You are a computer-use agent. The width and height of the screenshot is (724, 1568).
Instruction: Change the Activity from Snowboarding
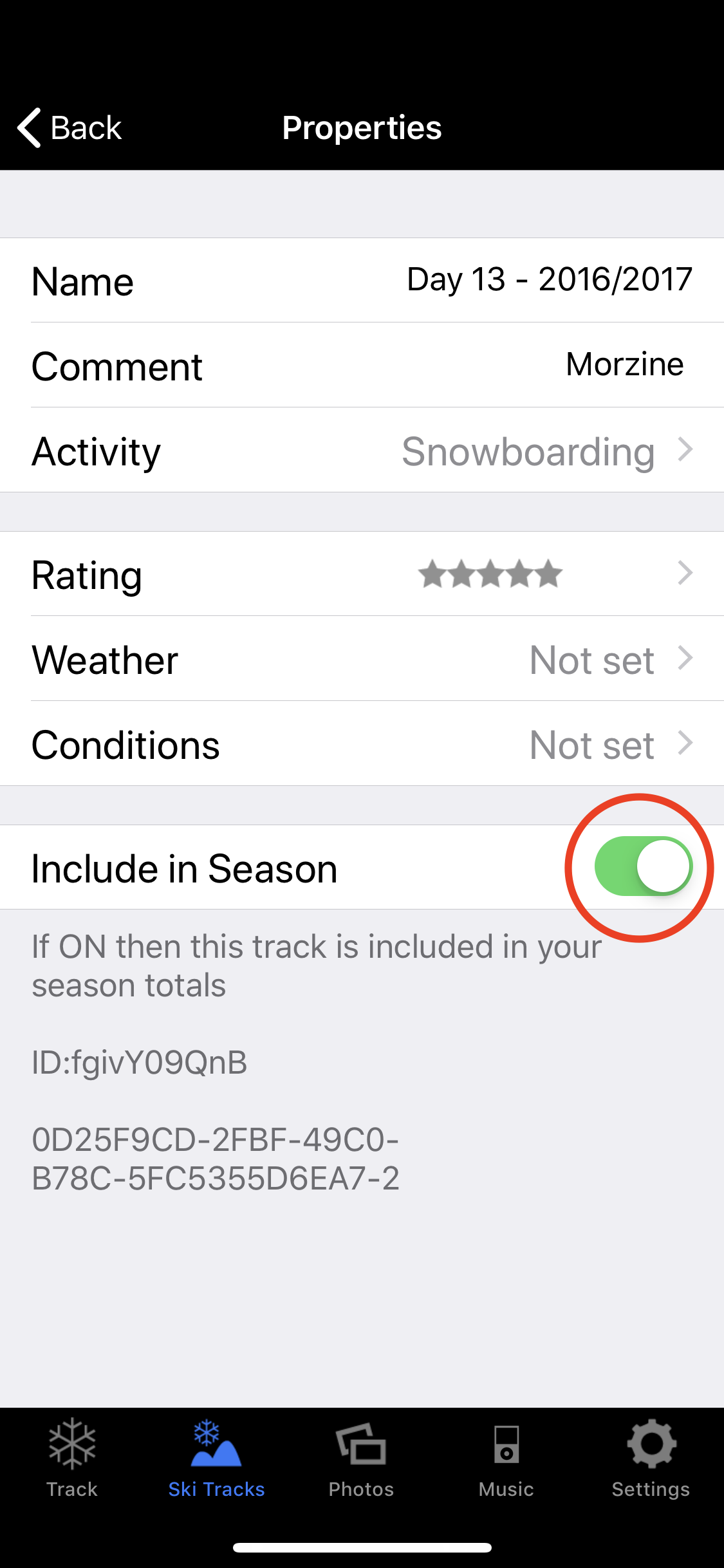point(362,450)
